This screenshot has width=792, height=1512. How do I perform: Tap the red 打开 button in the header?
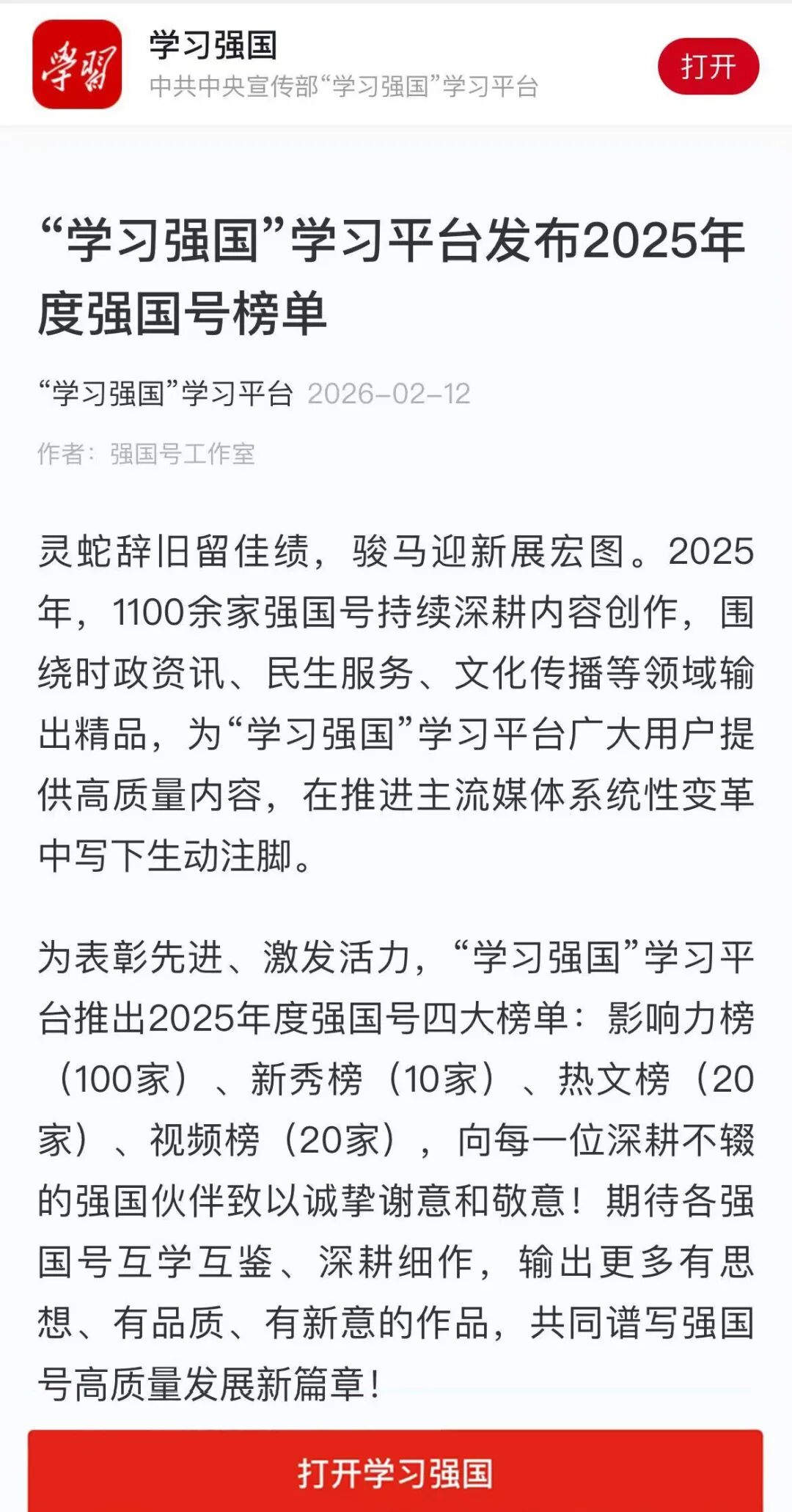point(708,67)
